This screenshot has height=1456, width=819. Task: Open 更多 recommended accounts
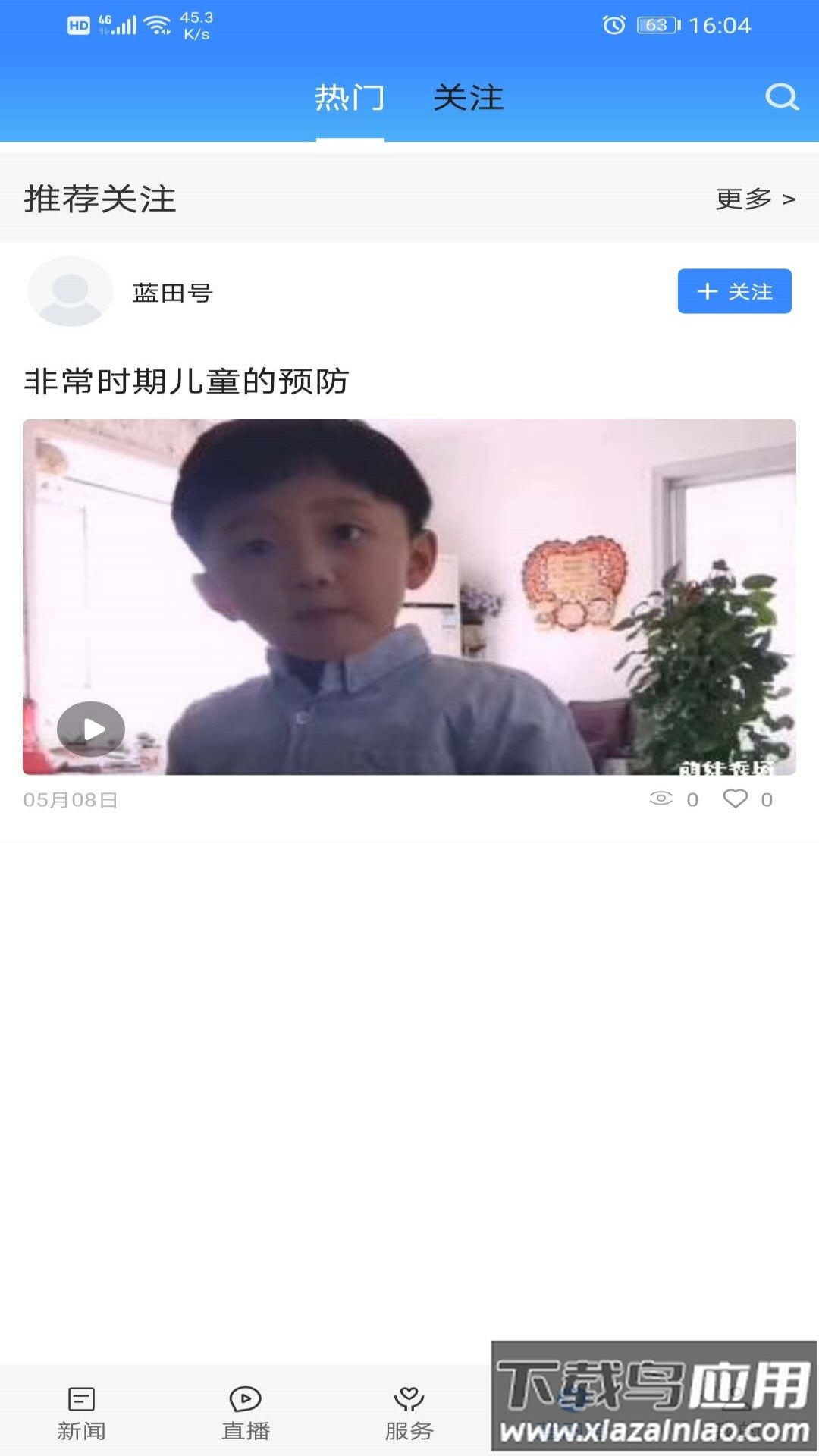click(x=755, y=199)
